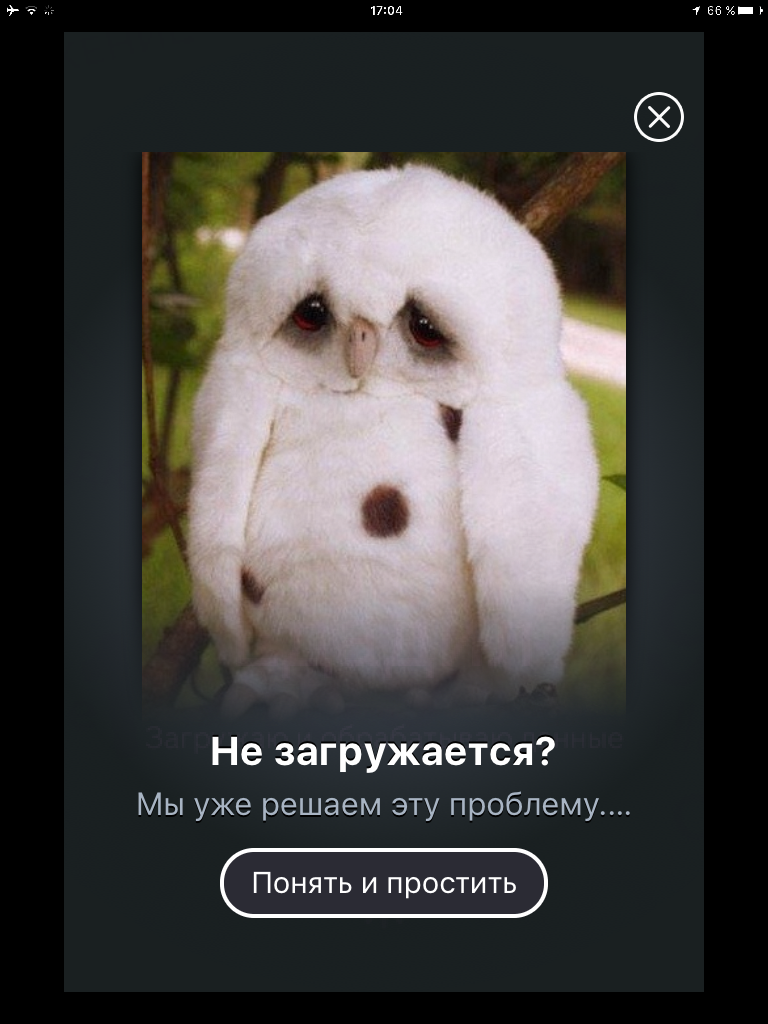768x1024 pixels.
Task: Close the loading error dialog
Action: click(658, 118)
